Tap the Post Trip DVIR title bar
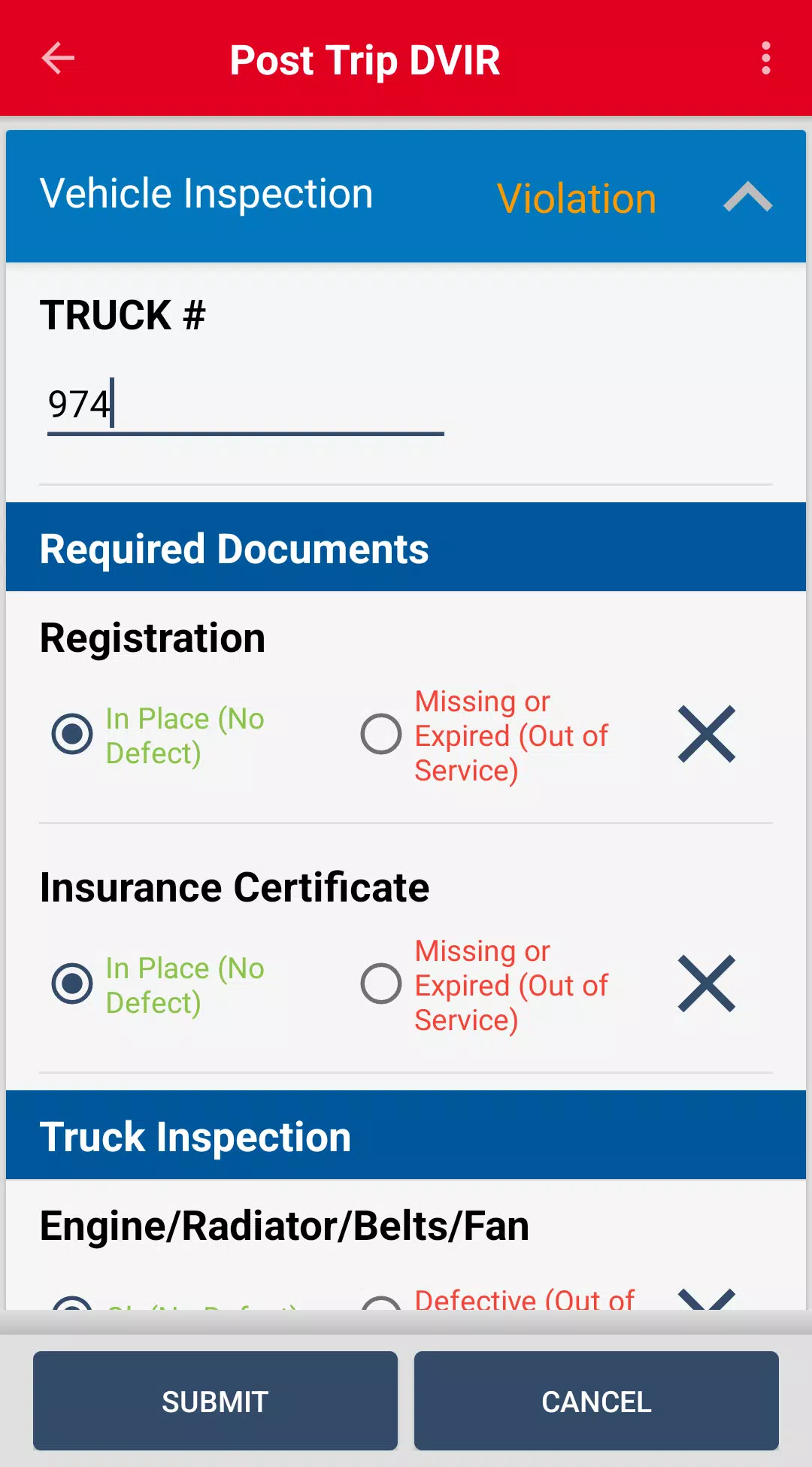Screen dimensions: 812x1467 [x=365, y=59]
